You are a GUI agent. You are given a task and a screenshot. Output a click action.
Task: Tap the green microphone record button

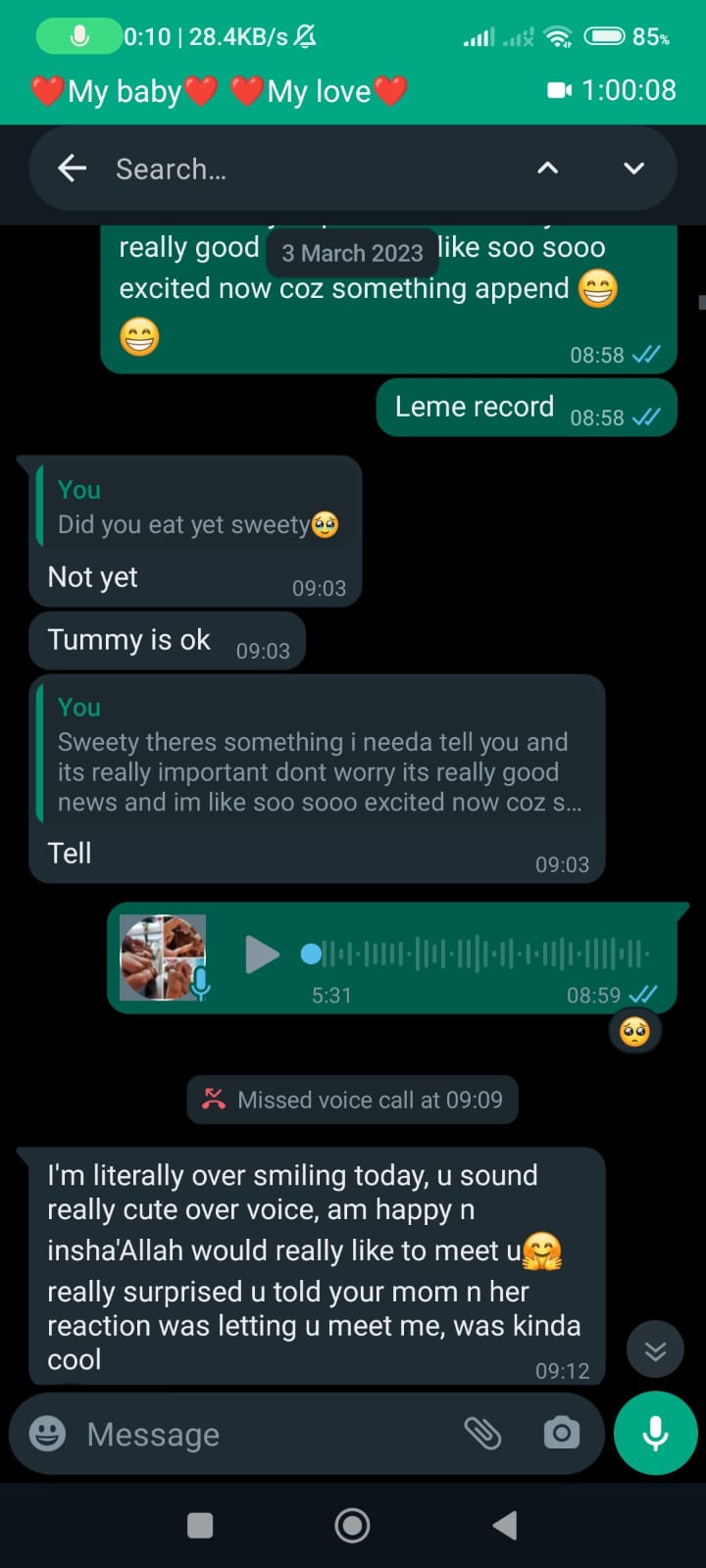[x=655, y=1433]
